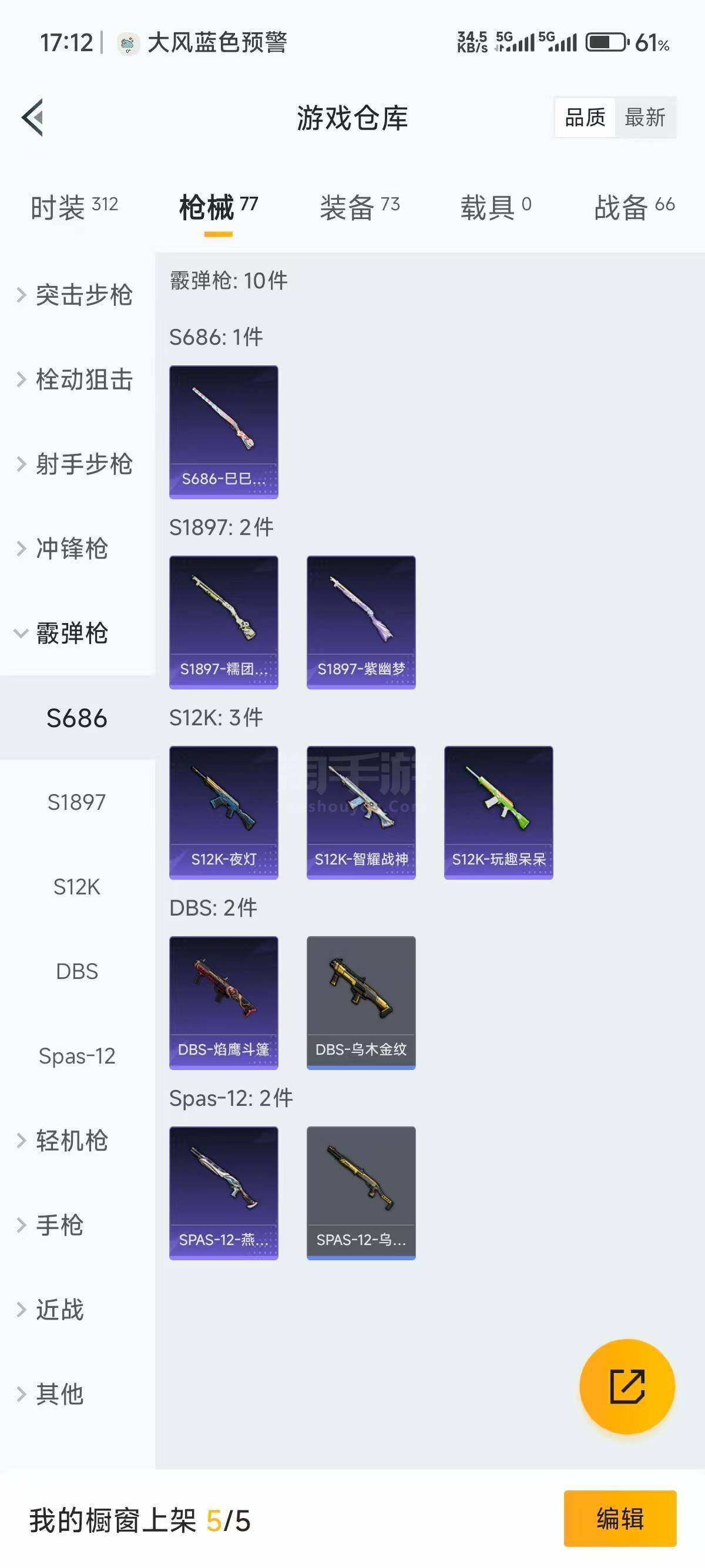View the DBS-焰鹰斗篷 skin

223,1002
